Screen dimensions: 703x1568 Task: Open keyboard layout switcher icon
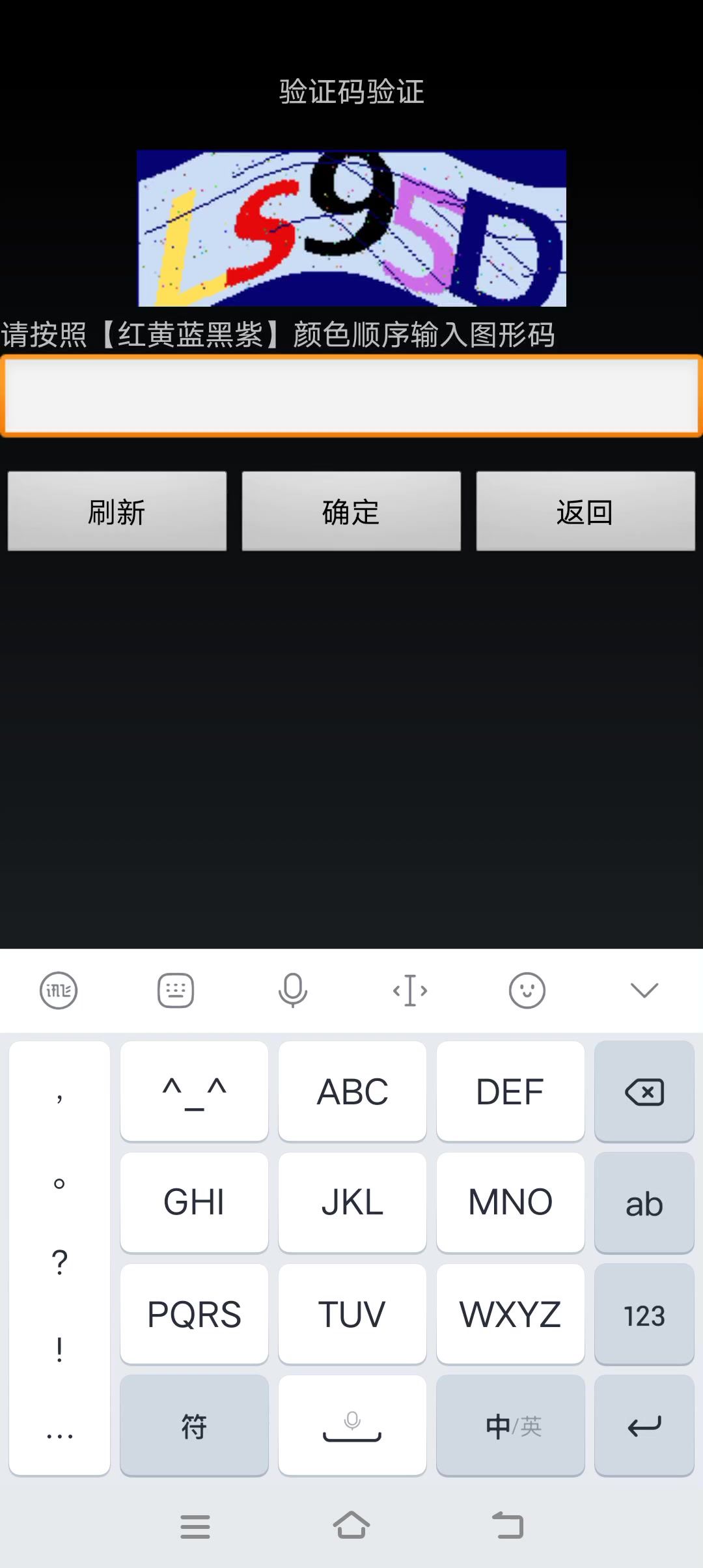point(176,990)
